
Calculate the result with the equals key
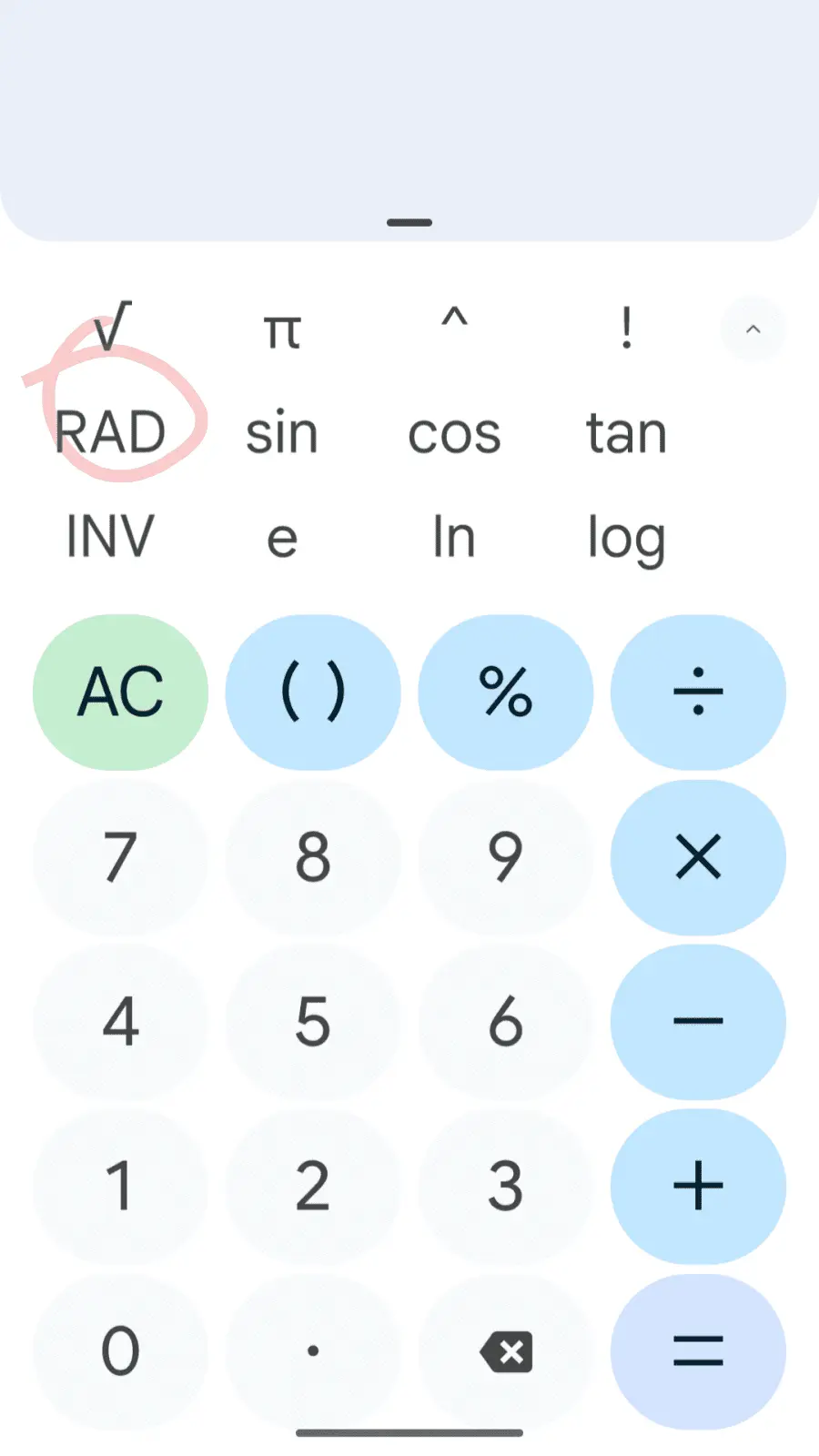pos(698,1351)
